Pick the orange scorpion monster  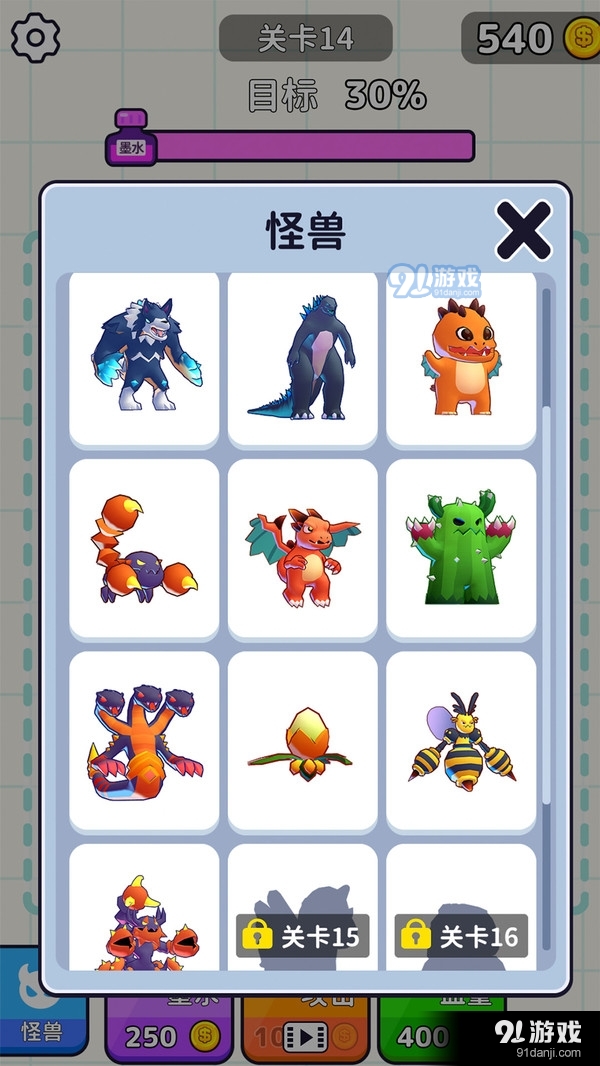[x=143, y=548]
